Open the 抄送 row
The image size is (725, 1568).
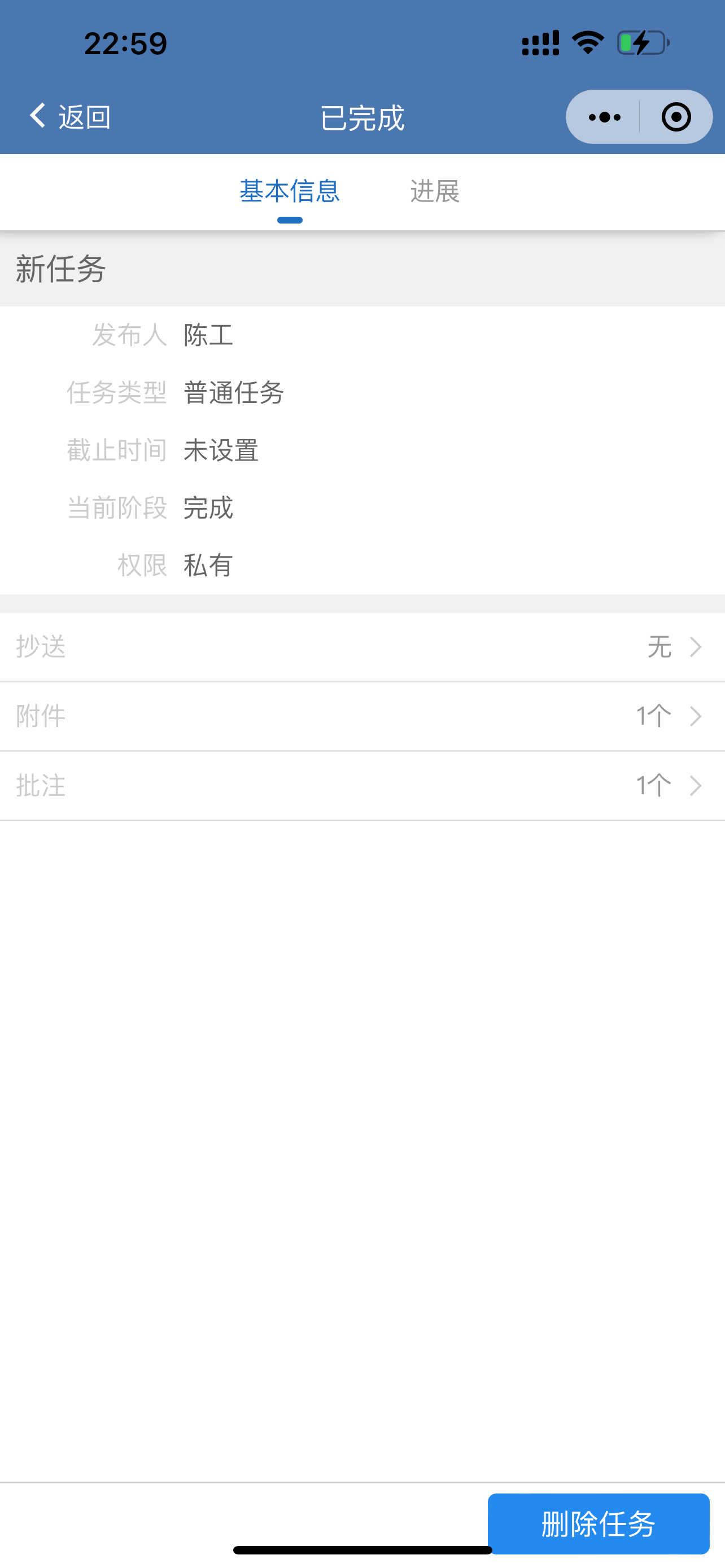pos(362,646)
